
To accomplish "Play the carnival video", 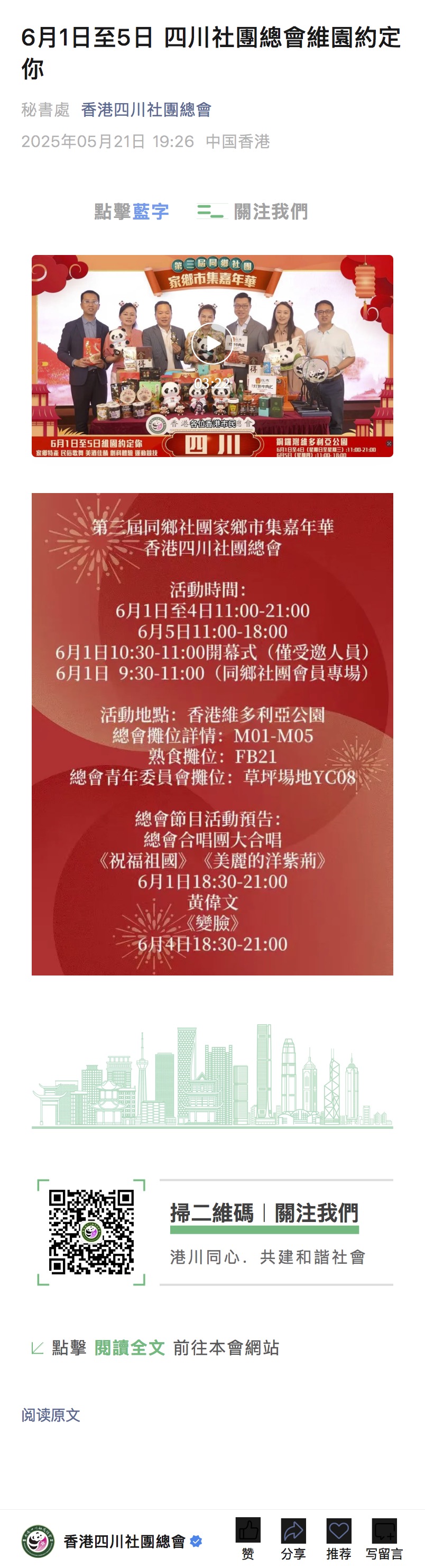I will tap(211, 344).
